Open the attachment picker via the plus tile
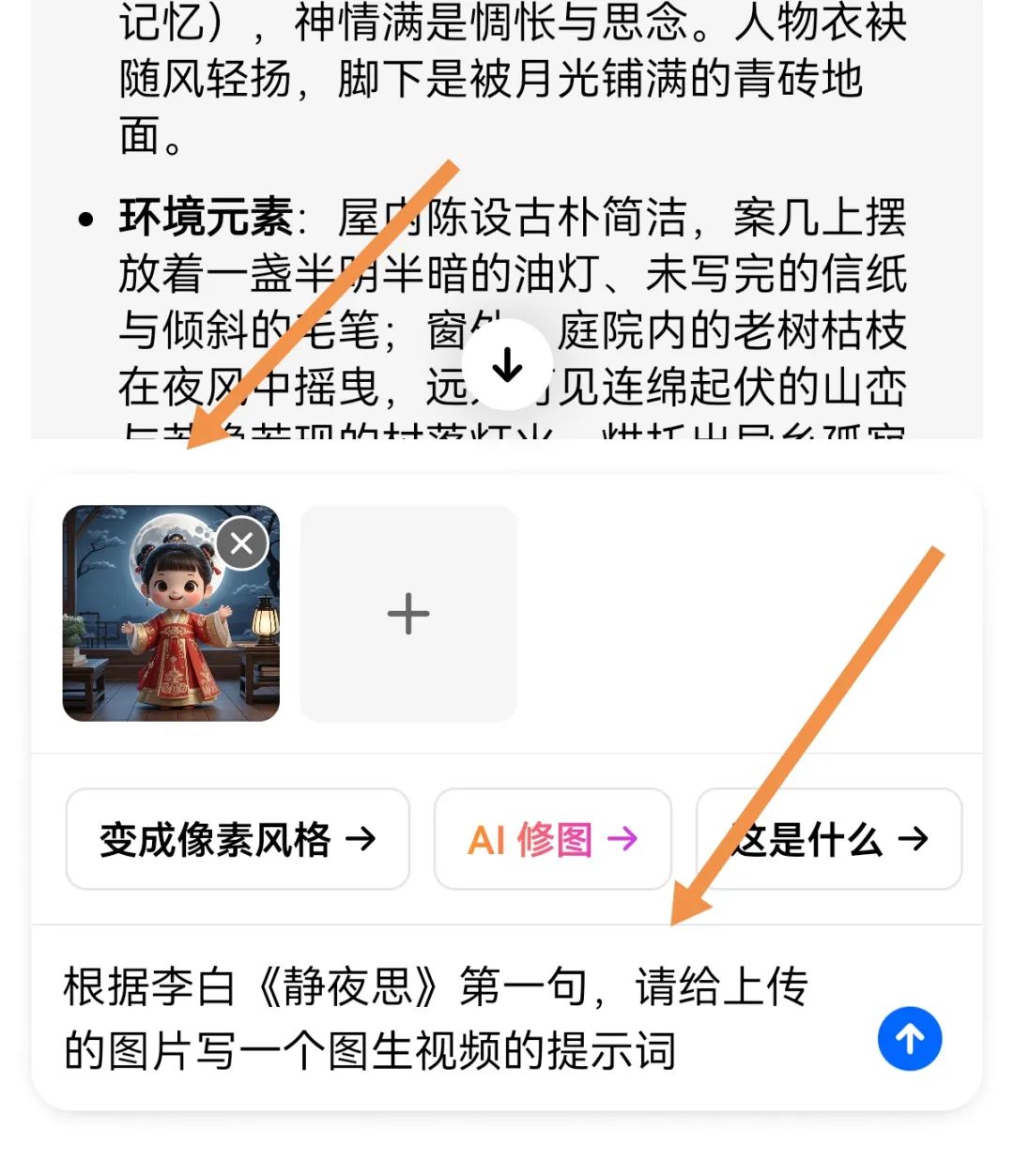 pyautogui.click(x=407, y=613)
